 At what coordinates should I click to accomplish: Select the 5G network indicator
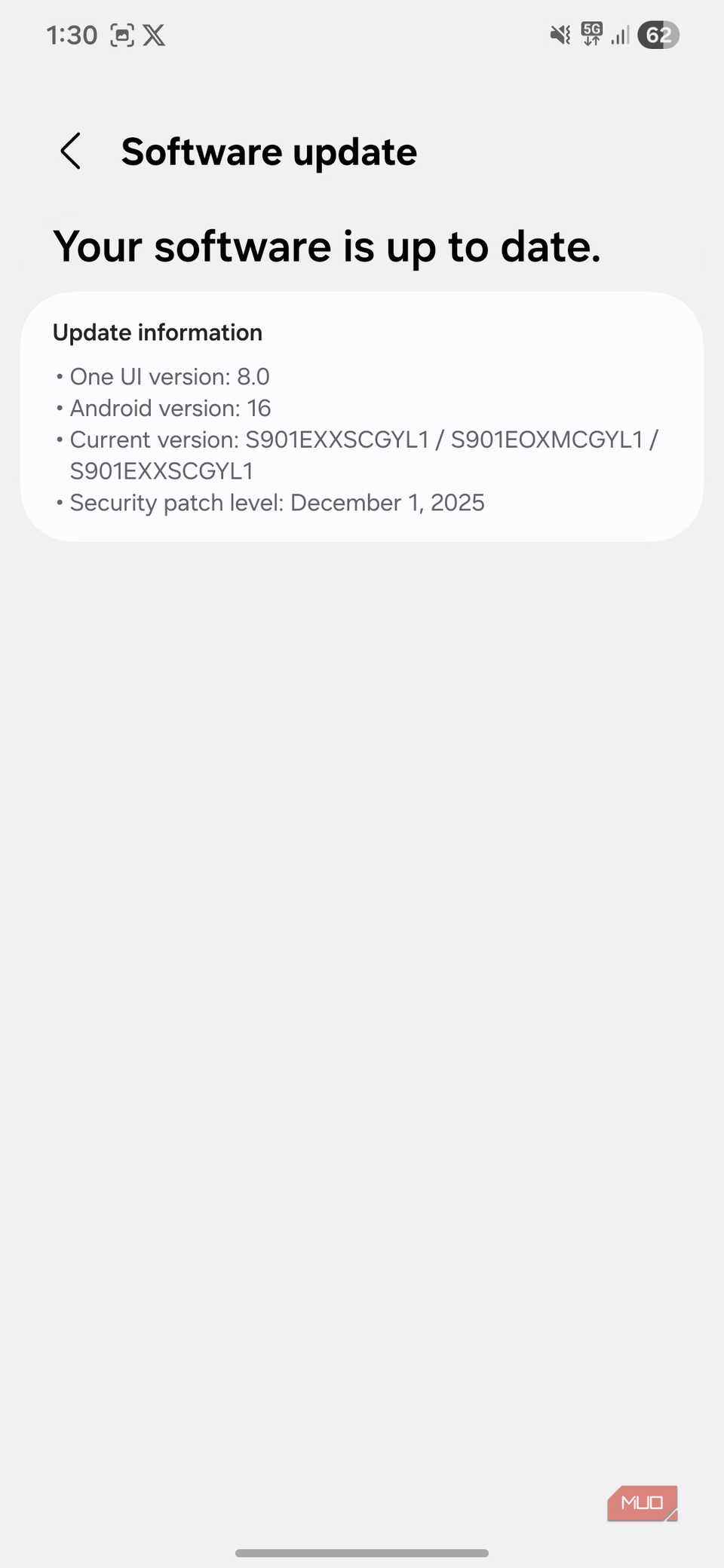pos(591,34)
